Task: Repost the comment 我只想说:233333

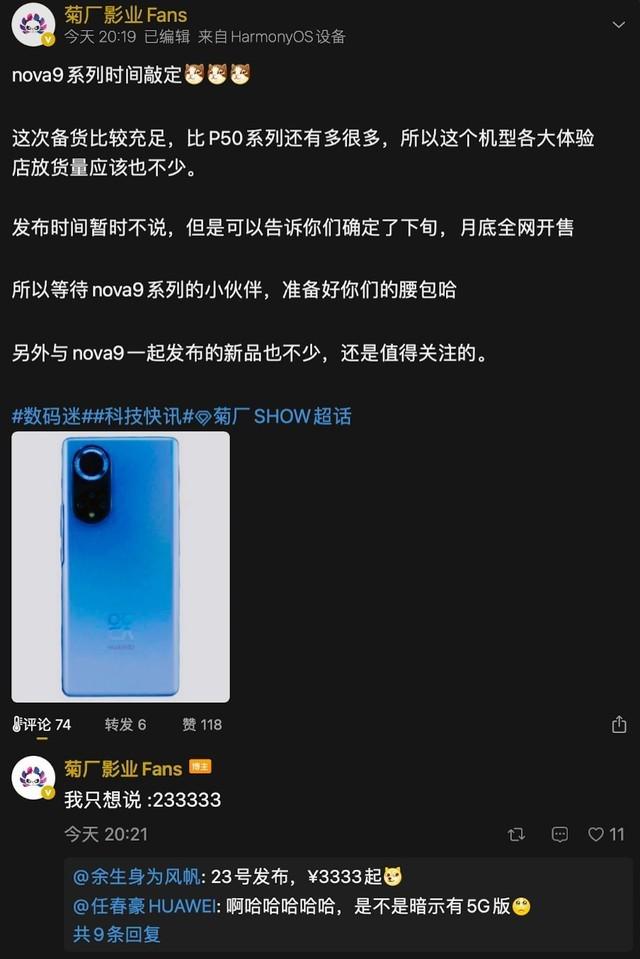Action: (x=516, y=834)
